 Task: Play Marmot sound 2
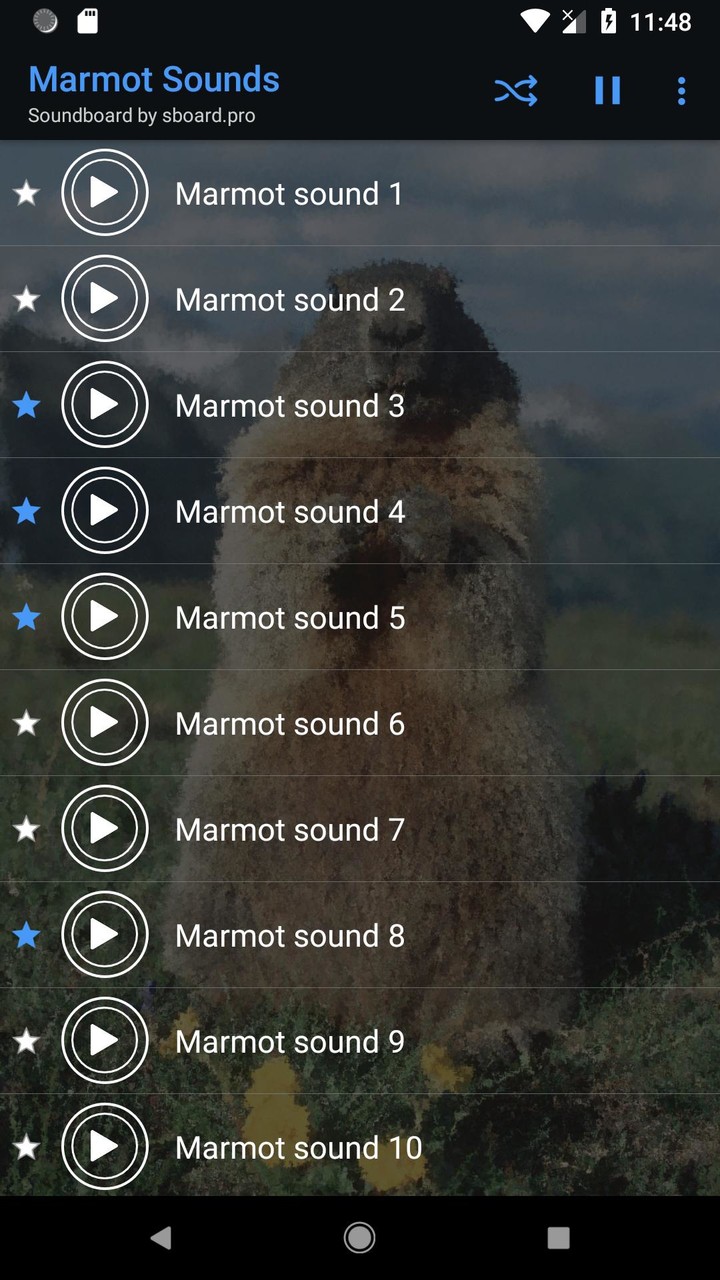click(x=105, y=299)
